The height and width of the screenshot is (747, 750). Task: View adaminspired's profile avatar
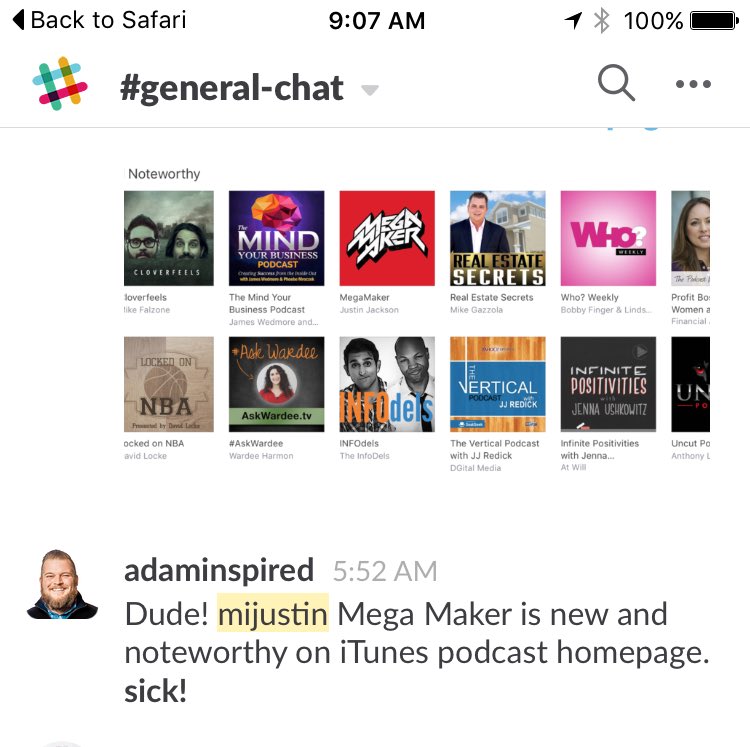point(62,585)
